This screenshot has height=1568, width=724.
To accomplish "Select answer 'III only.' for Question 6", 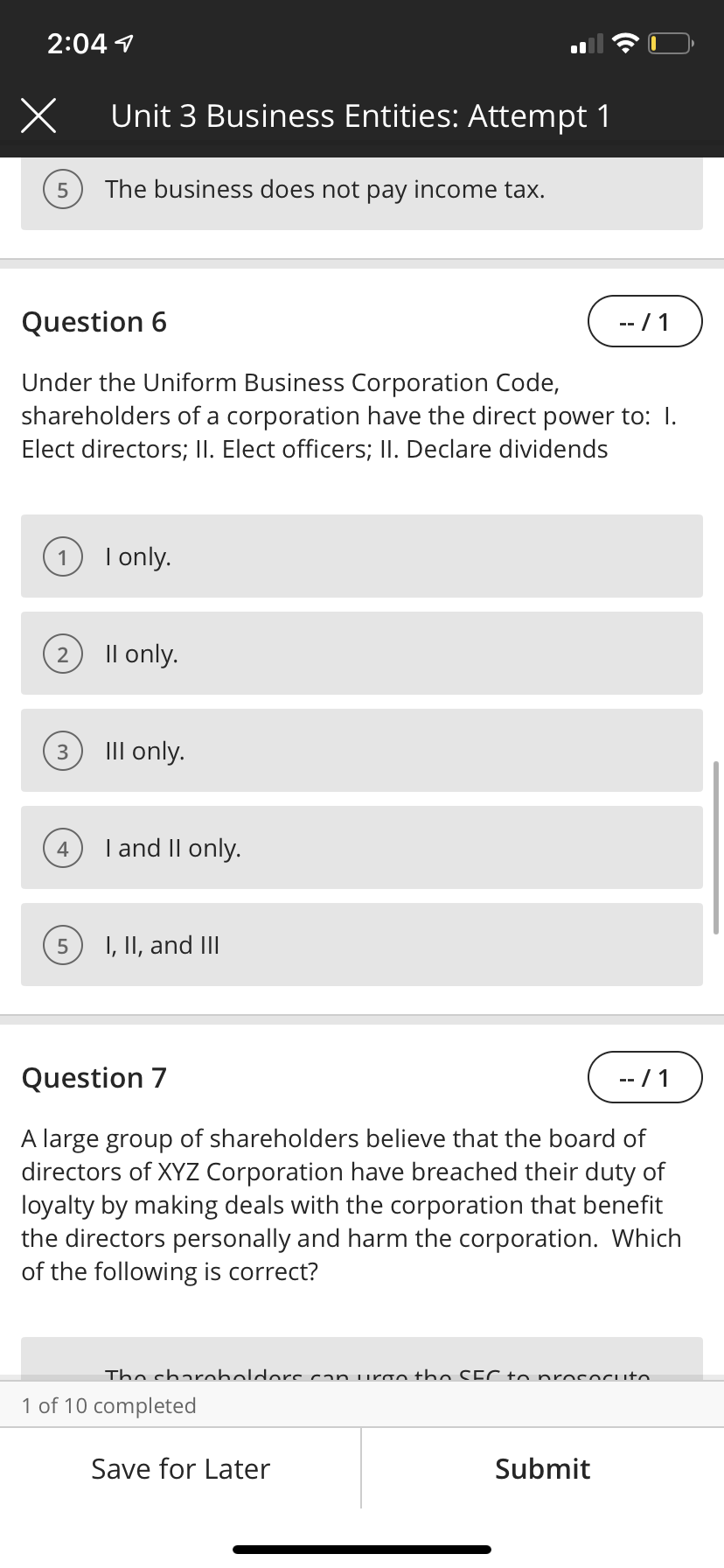I will tap(361, 750).
